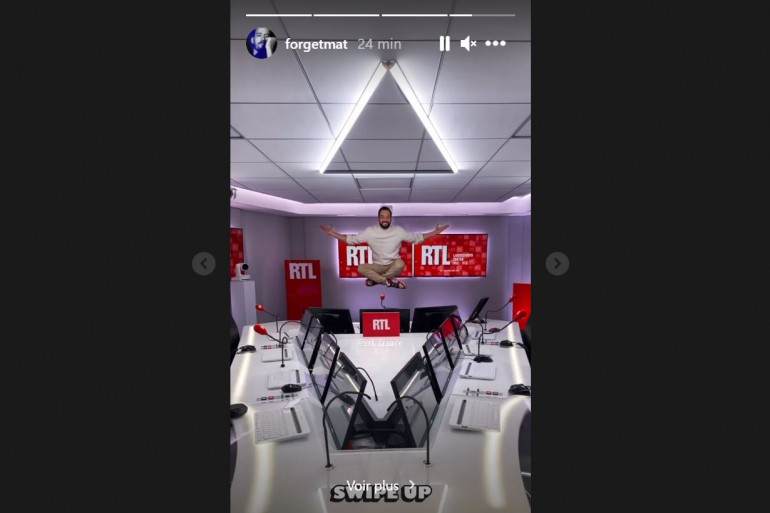This screenshot has height=513, width=770.
Task: Pause the story playback
Action: coord(444,44)
